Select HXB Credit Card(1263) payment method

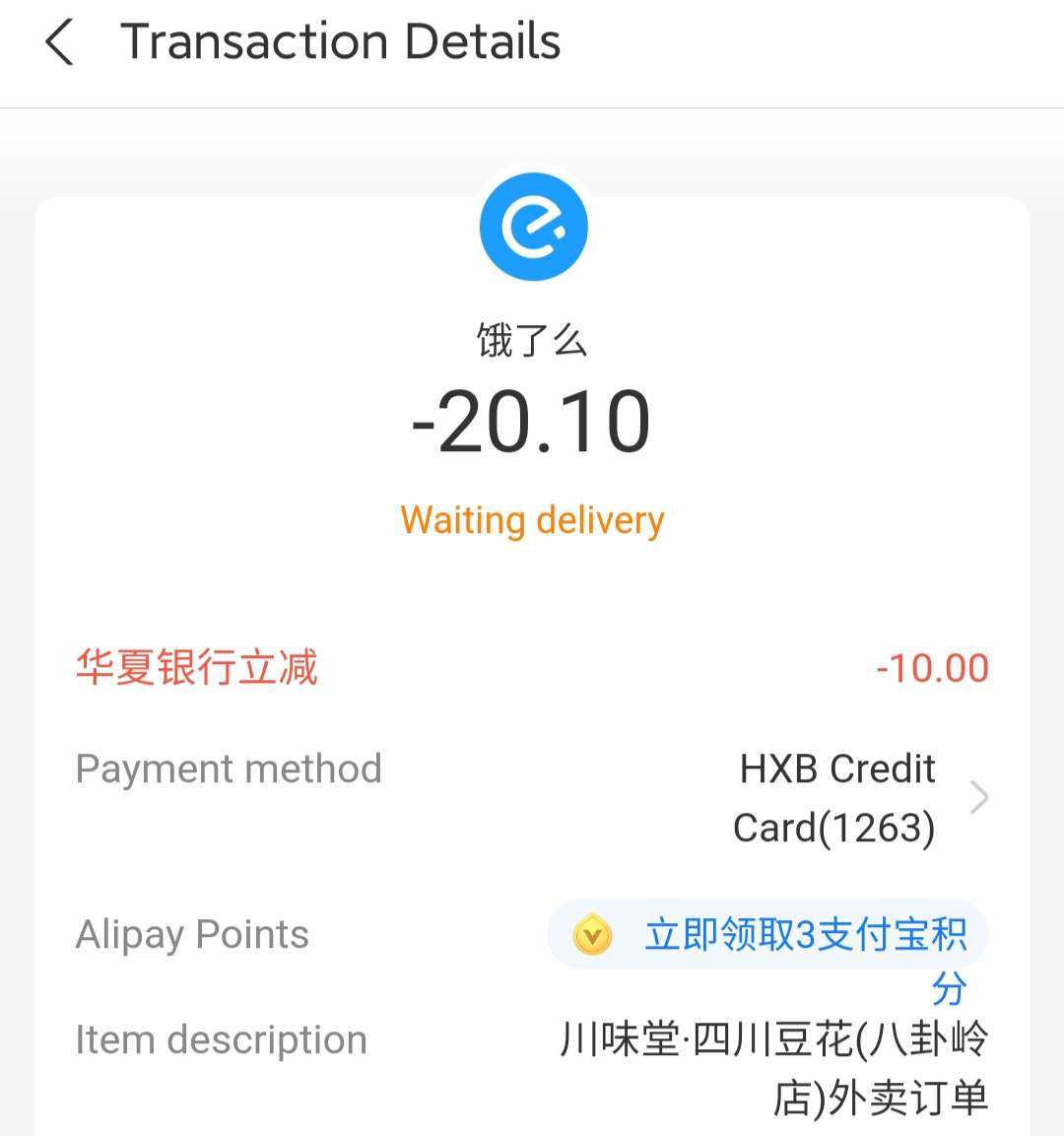[833, 797]
